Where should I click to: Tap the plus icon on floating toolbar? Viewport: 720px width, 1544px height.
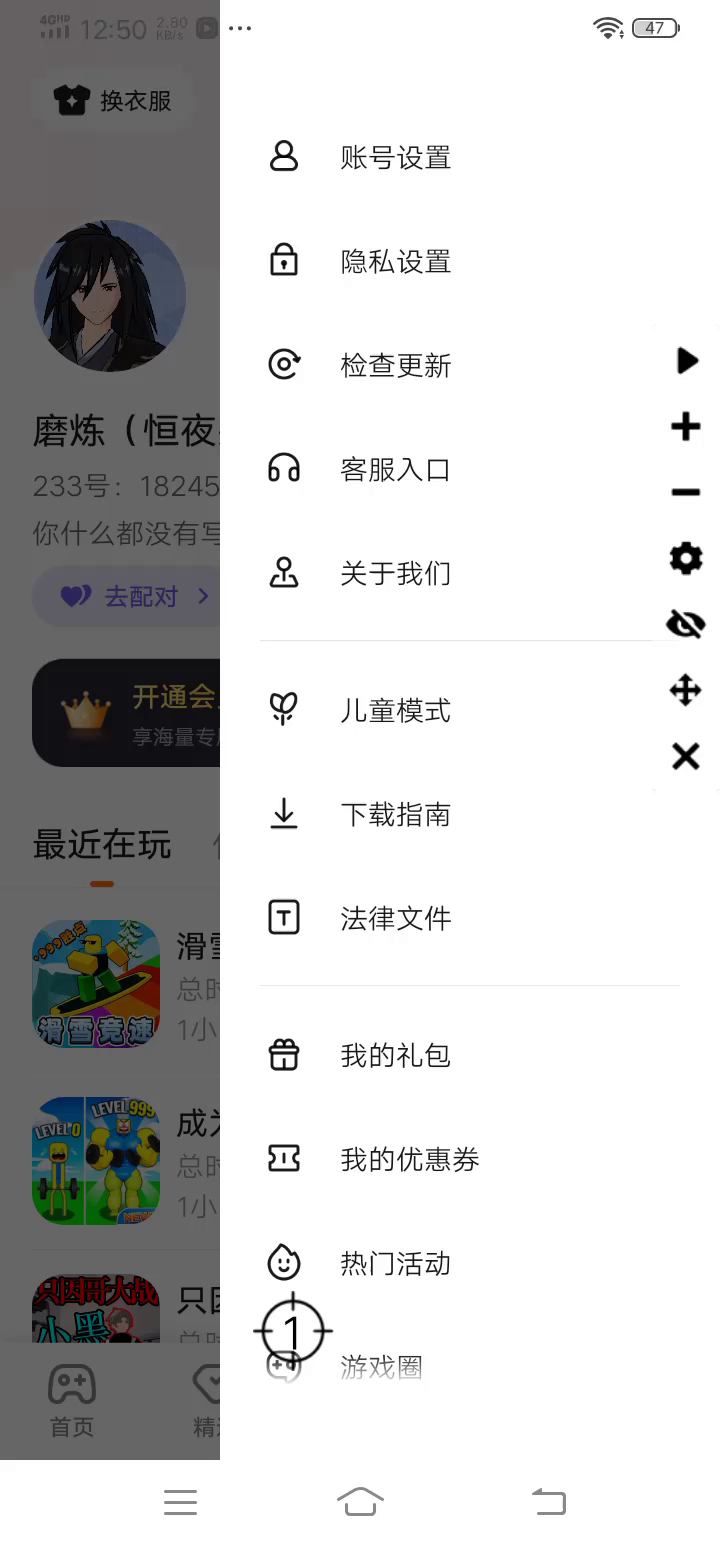click(686, 427)
